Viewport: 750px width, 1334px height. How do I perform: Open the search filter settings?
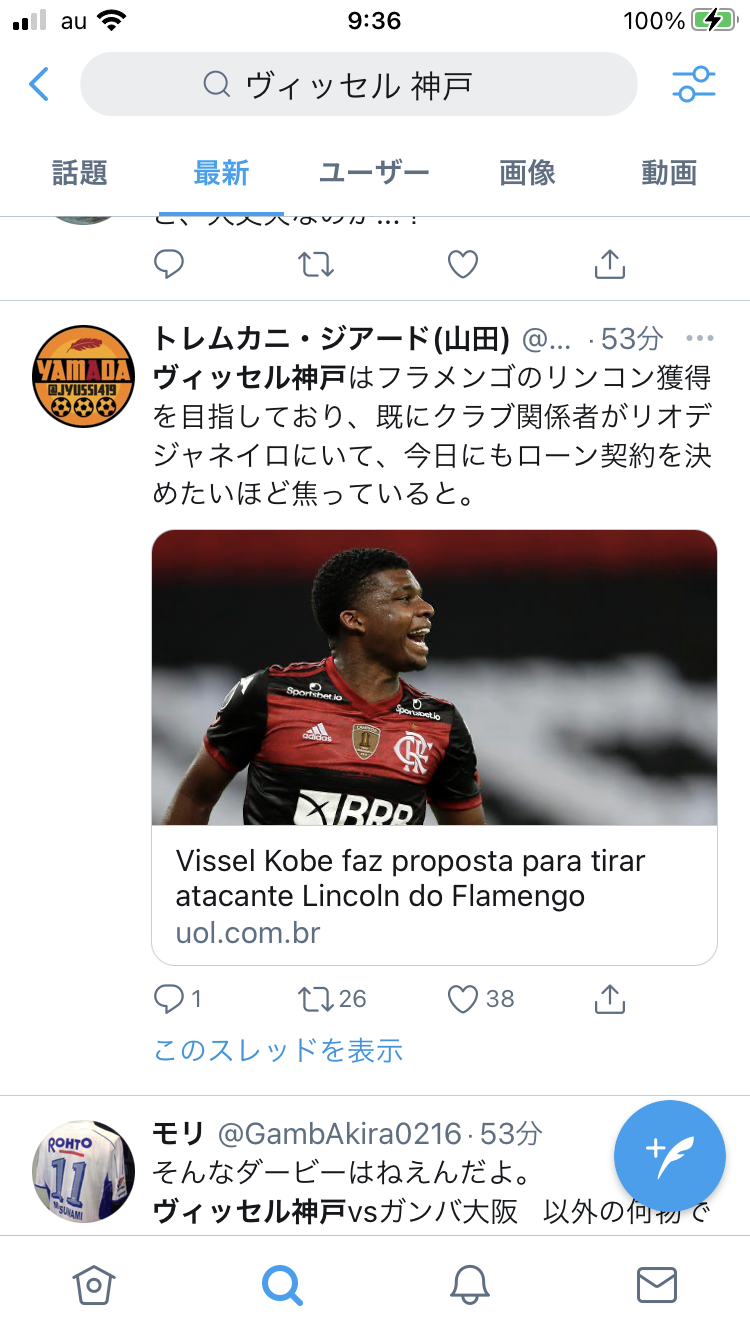694,85
